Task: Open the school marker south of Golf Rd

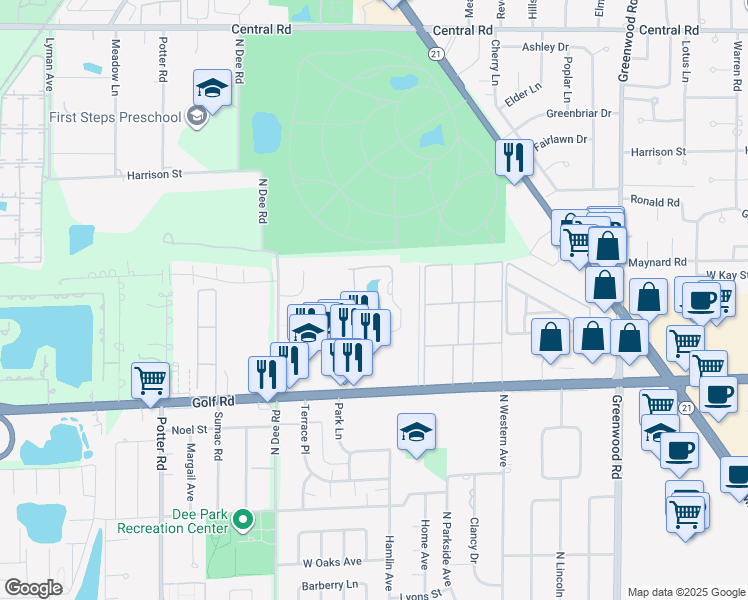Action: [x=416, y=432]
